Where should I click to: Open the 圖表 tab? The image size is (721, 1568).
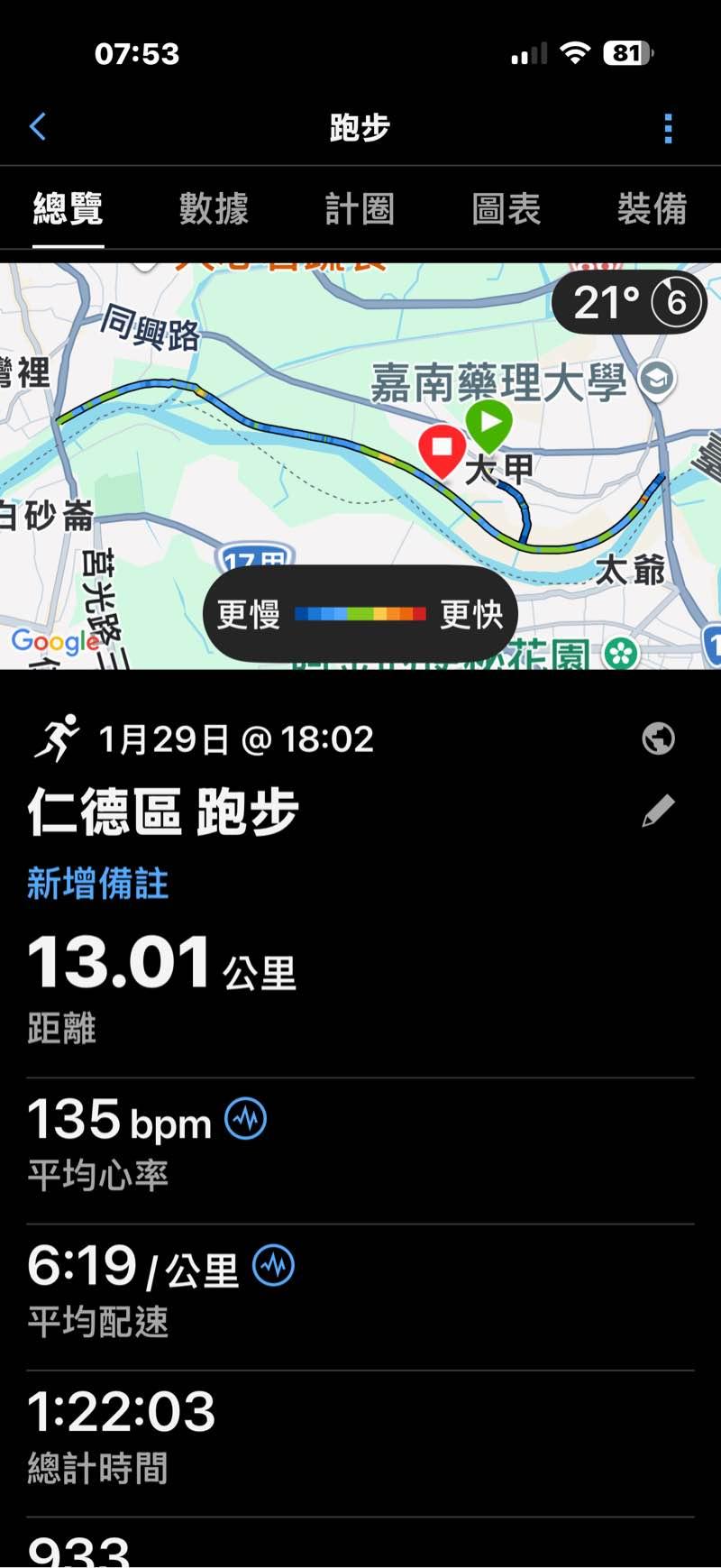[x=506, y=209]
